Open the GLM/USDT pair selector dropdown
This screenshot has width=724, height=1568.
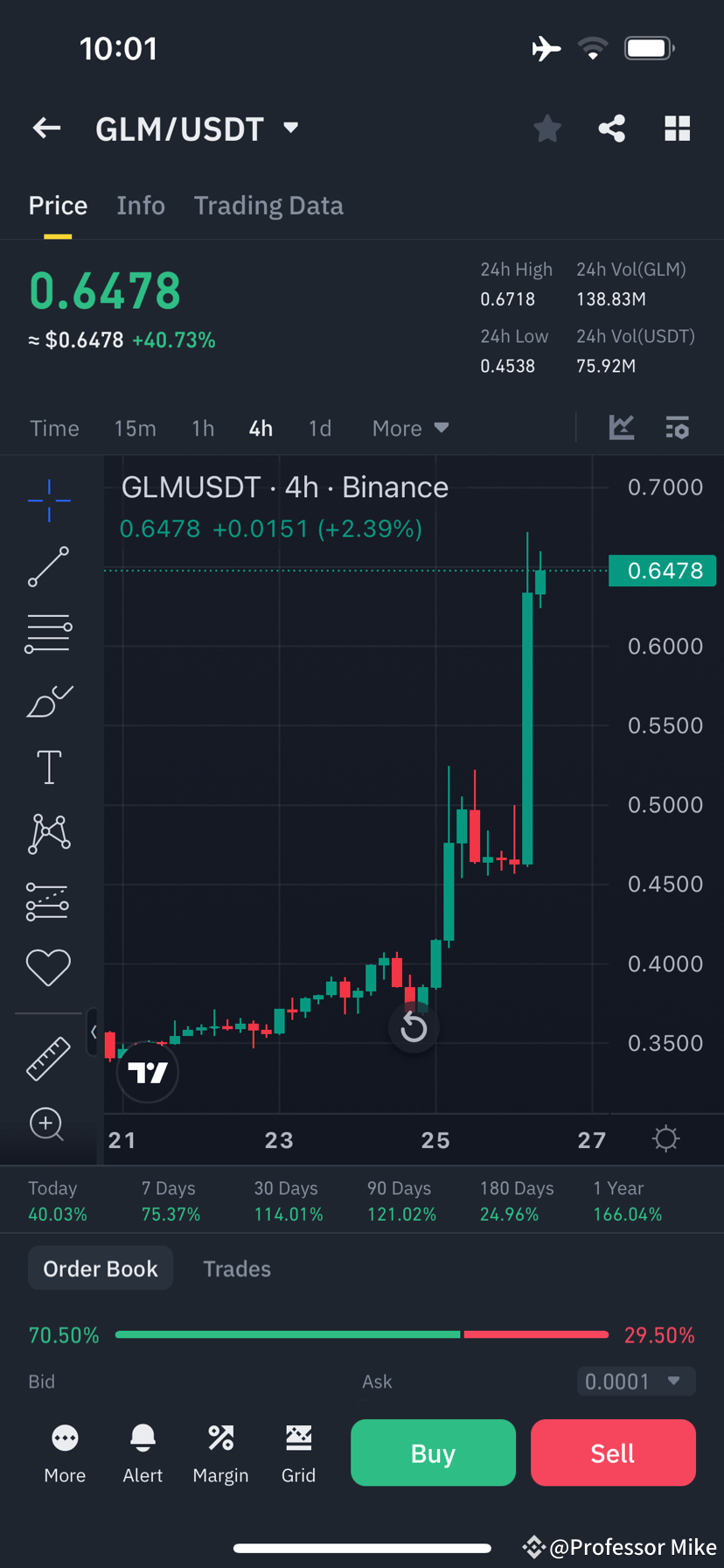tap(290, 128)
